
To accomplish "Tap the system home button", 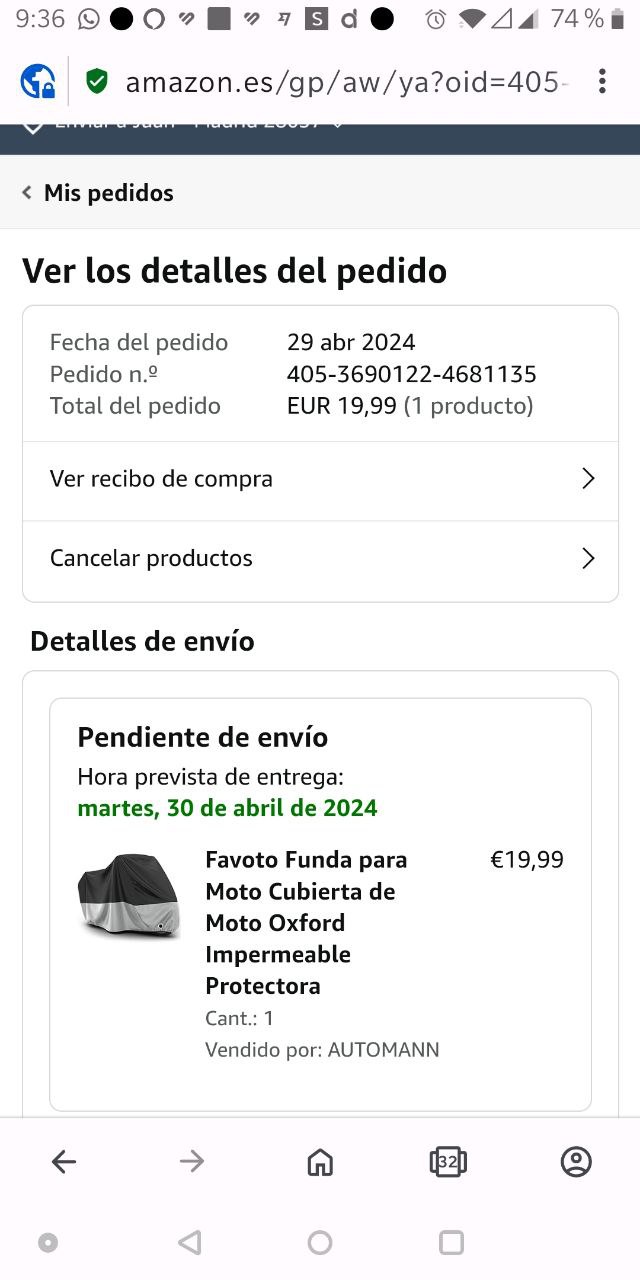I will [x=320, y=1243].
